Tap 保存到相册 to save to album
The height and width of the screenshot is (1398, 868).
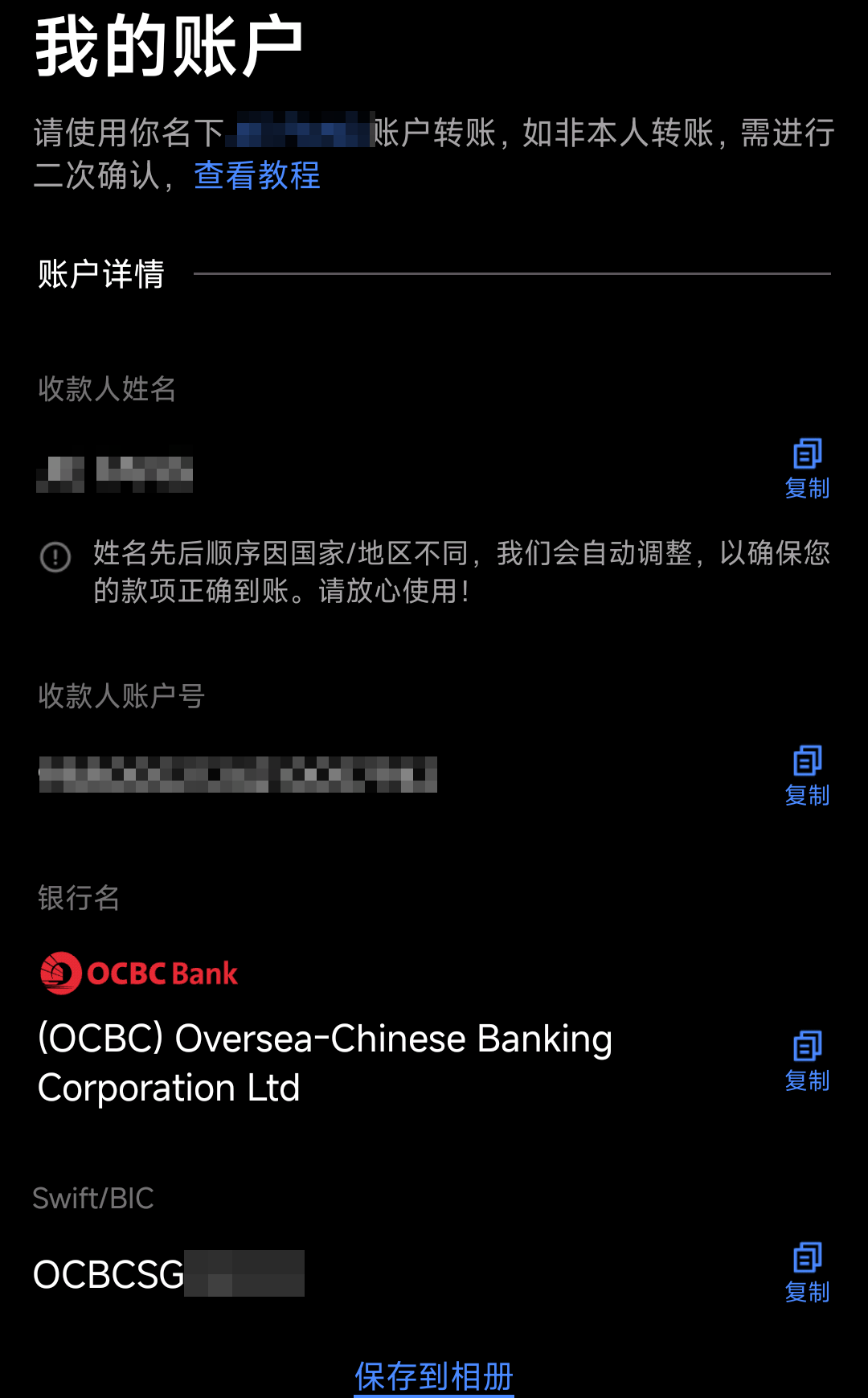(434, 1376)
